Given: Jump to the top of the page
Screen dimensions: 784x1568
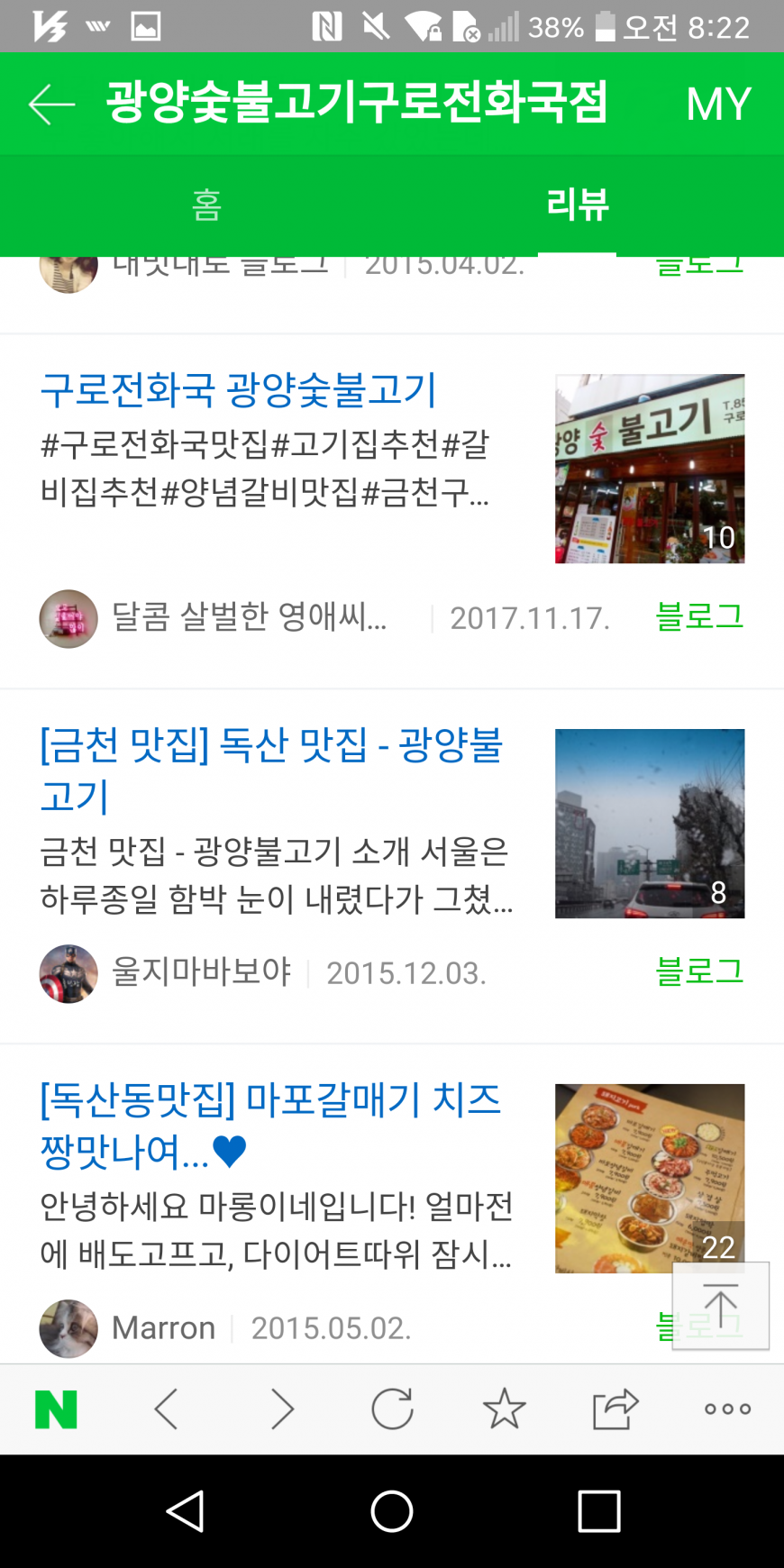Looking at the screenshot, I should 721,1306.
